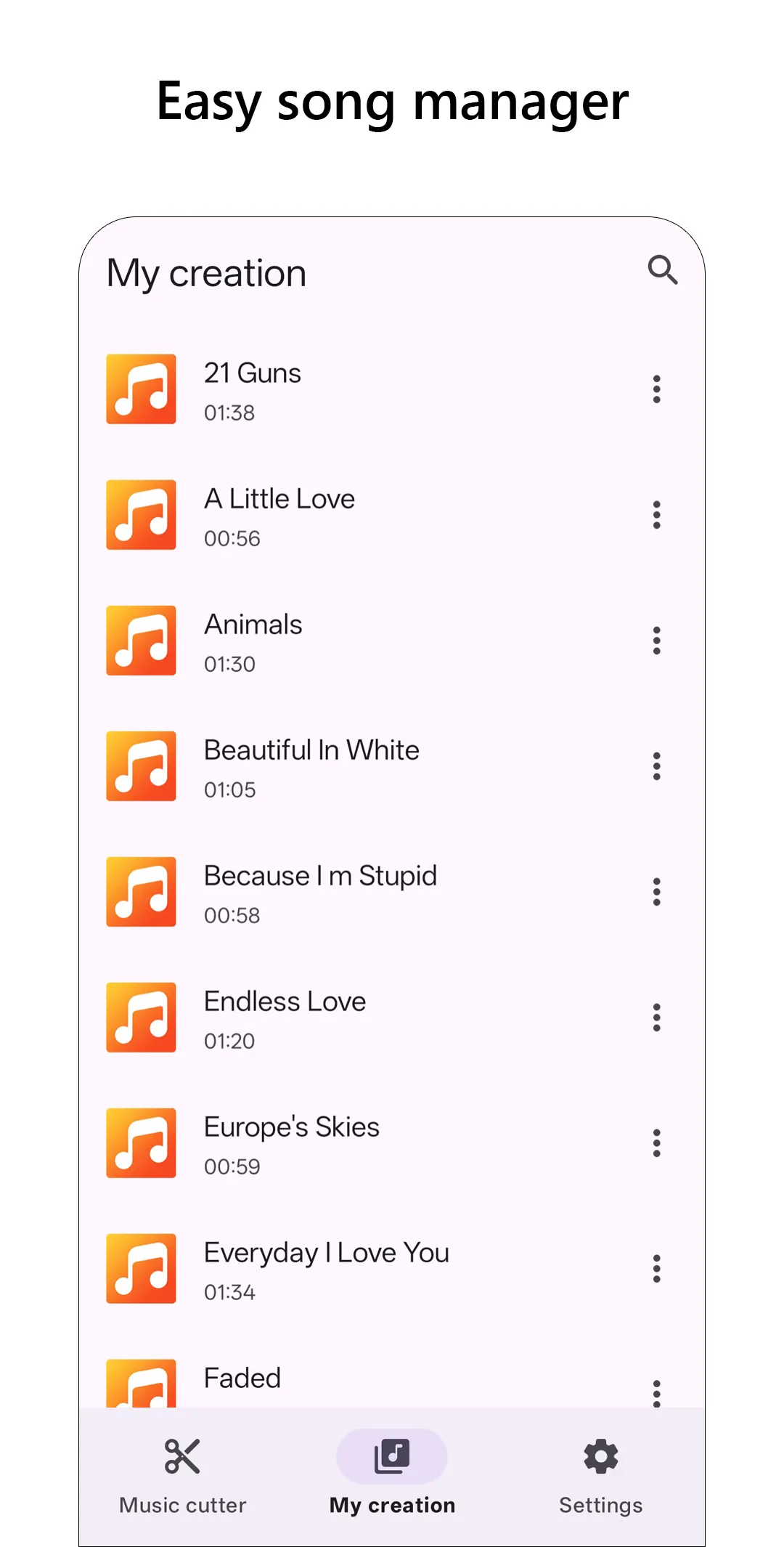Click the music note icon beside Animals
This screenshot has height=1547, width=784.
pyautogui.click(x=141, y=641)
